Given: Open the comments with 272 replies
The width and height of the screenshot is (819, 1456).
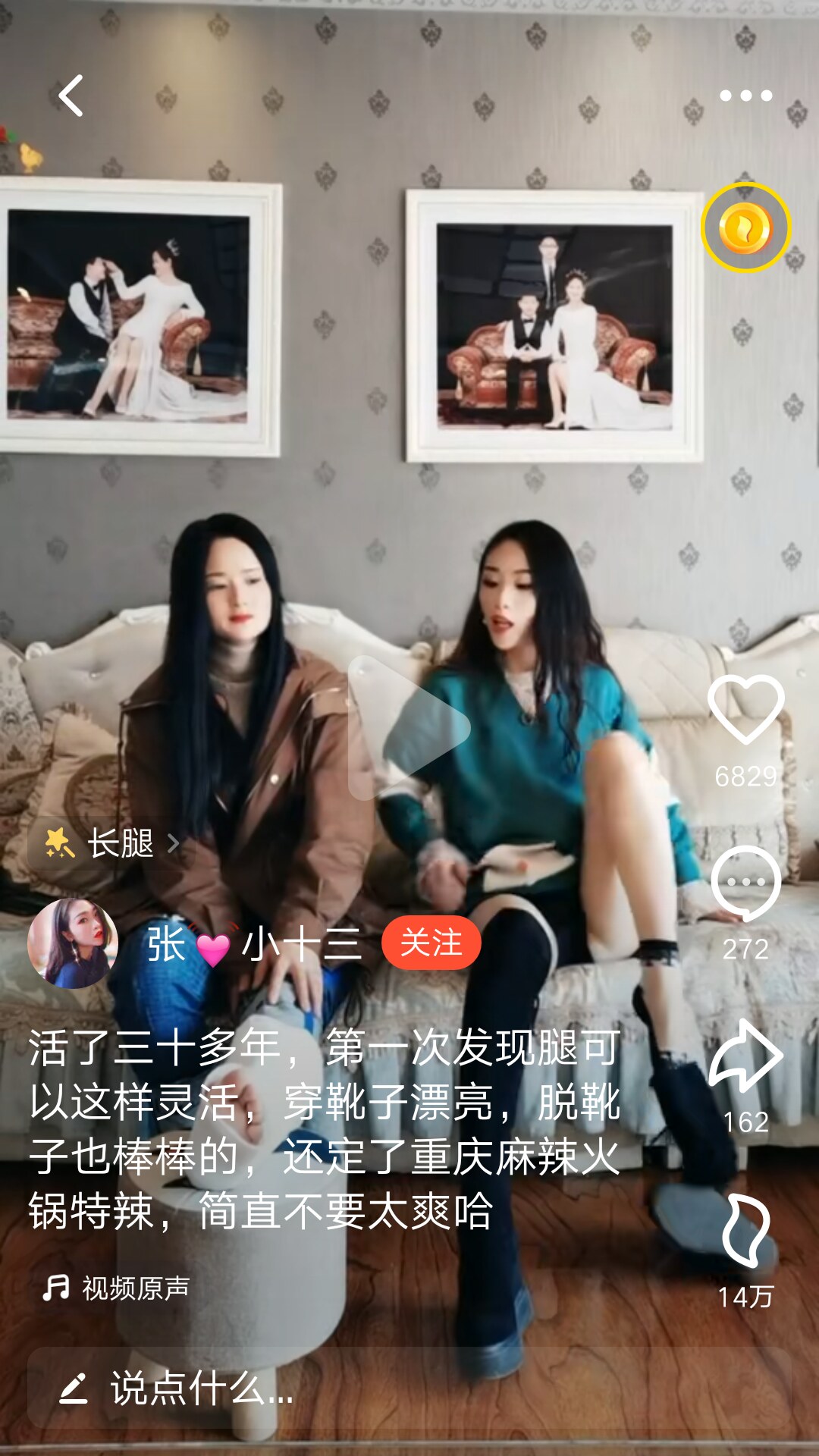Looking at the screenshot, I should coord(746,884).
